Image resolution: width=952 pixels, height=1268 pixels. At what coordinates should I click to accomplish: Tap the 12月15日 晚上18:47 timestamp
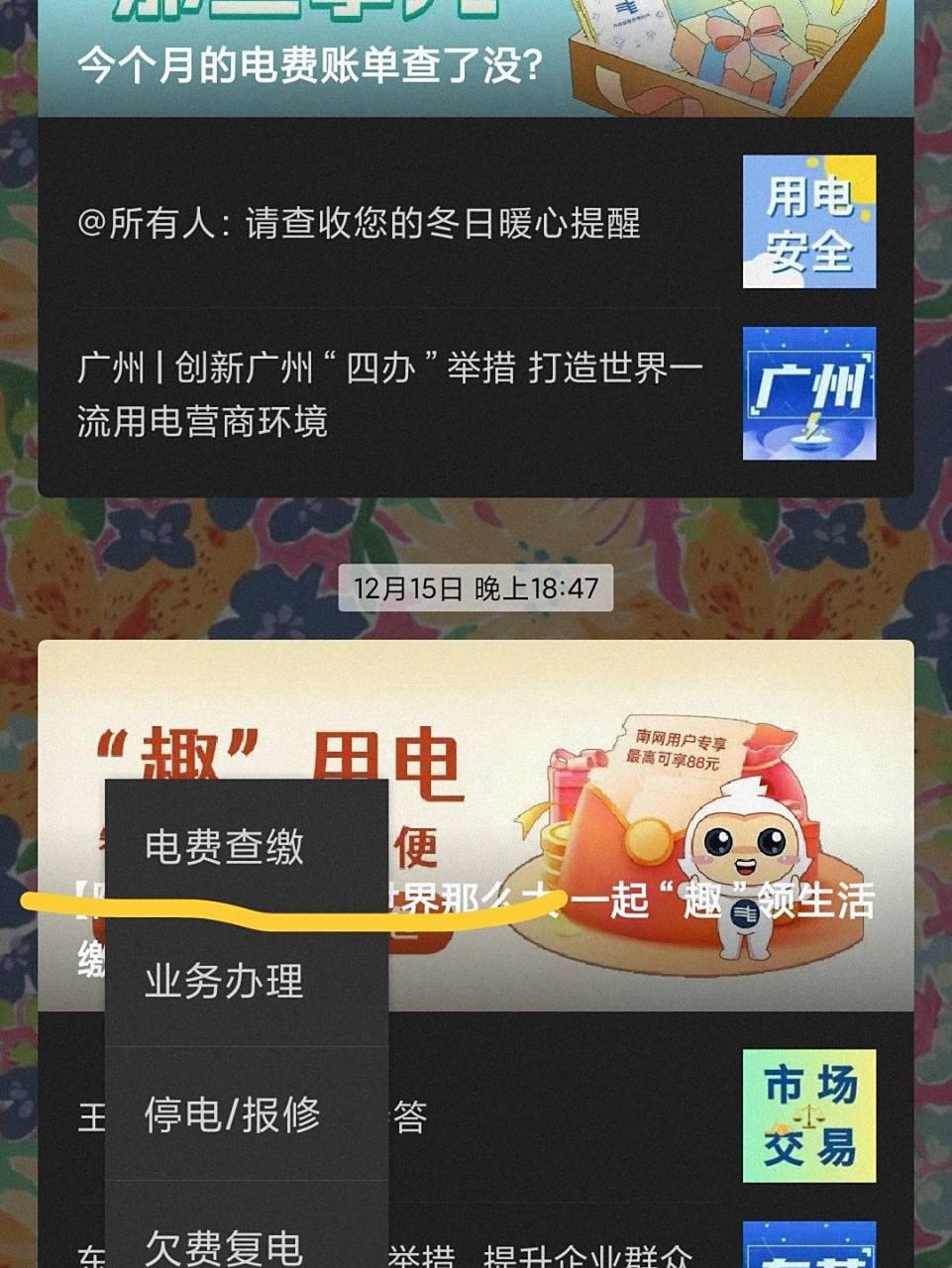pyautogui.click(x=476, y=586)
